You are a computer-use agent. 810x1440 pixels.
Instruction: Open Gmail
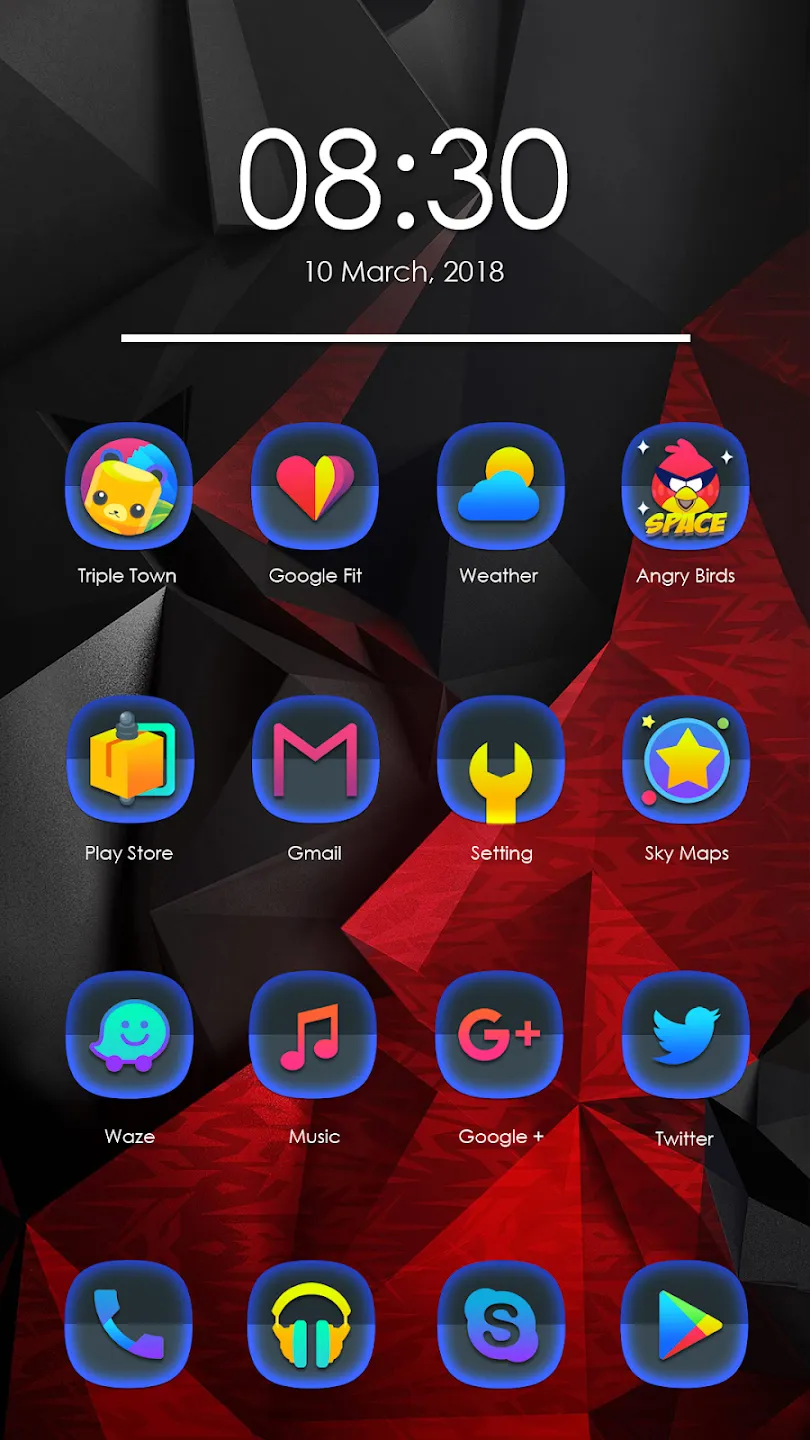pos(316,760)
